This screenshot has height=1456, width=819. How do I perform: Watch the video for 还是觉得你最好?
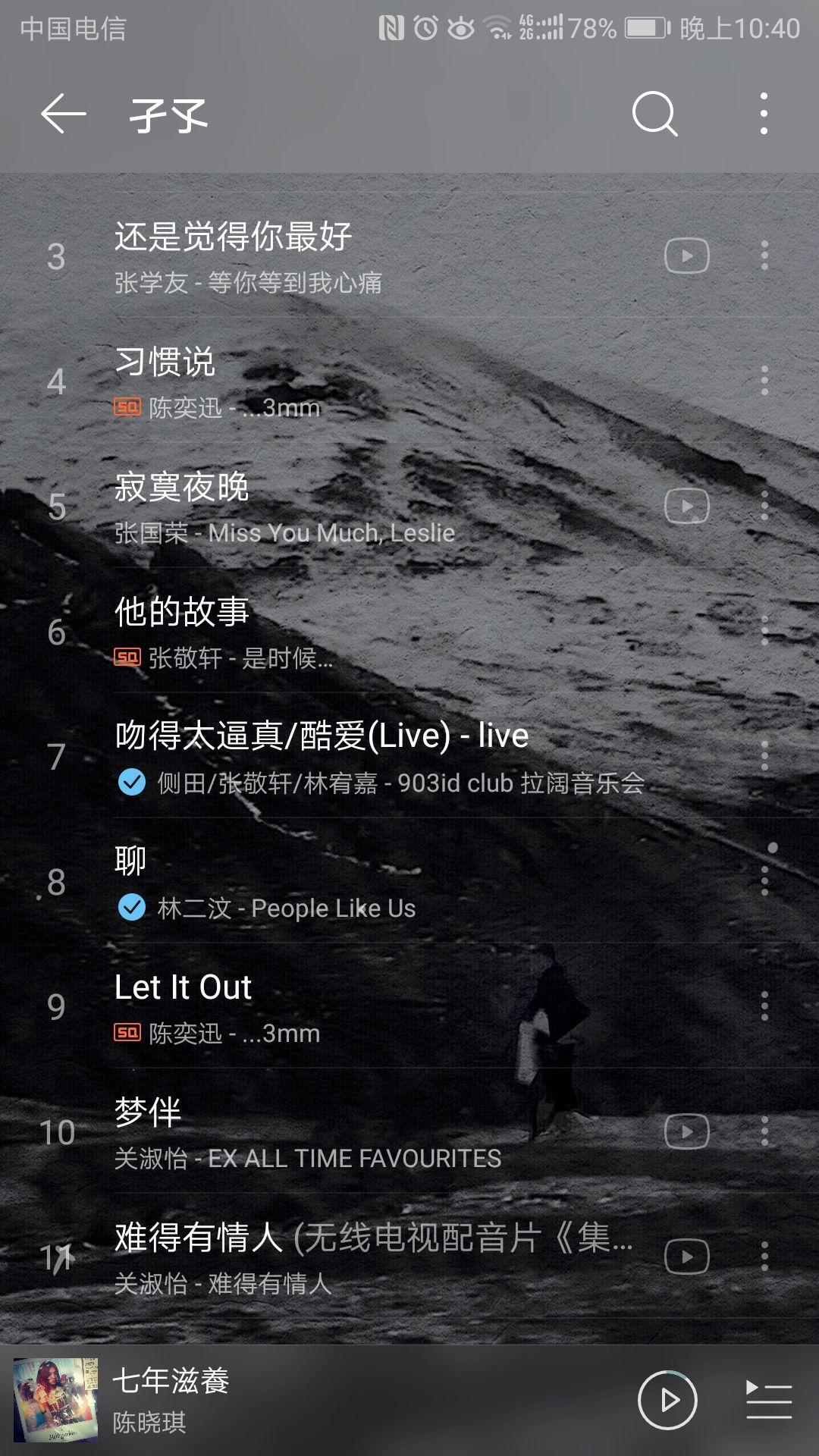pyautogui.click(x=686, y=256)
